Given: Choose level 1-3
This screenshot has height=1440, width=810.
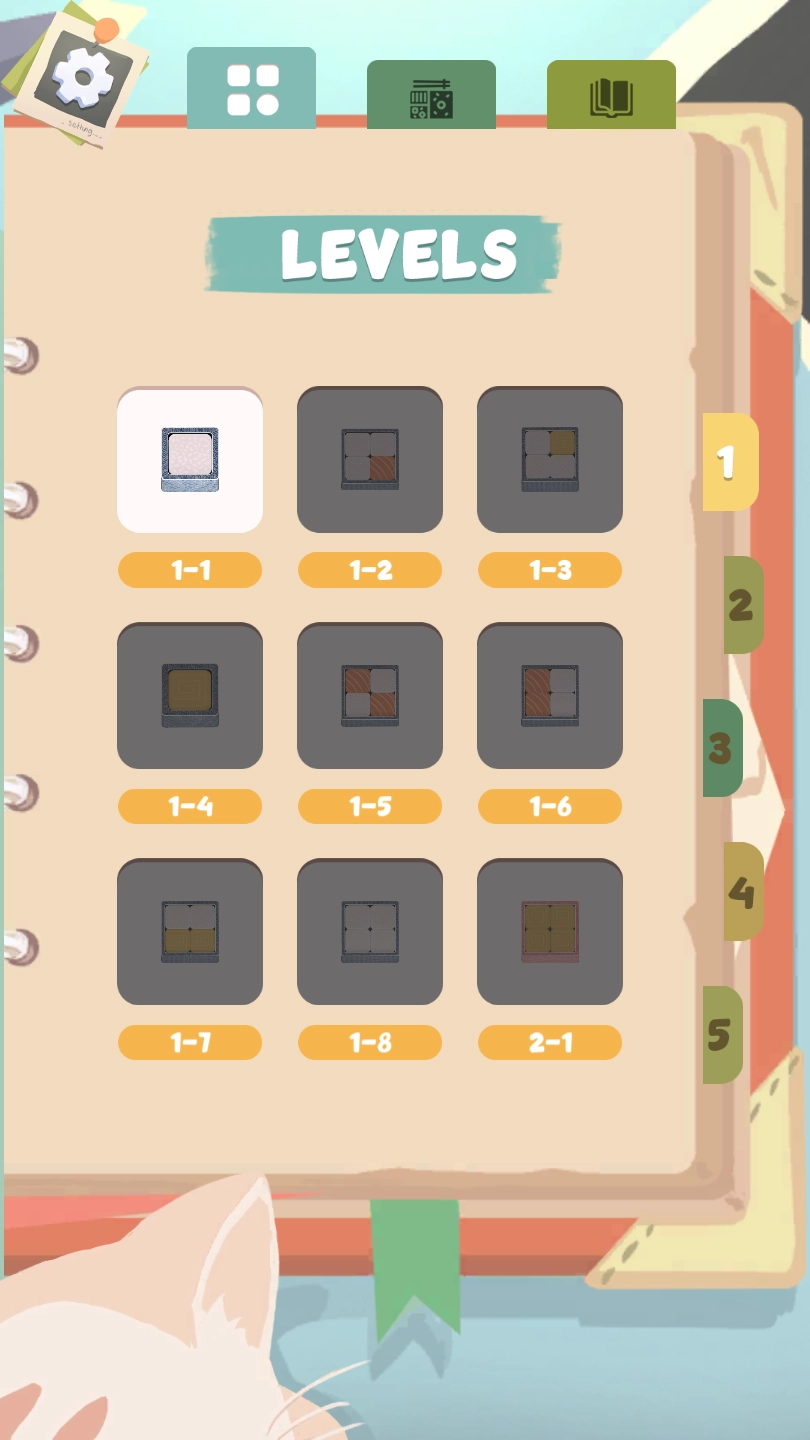Looking at the screenshot, I should tap(550, 460).
